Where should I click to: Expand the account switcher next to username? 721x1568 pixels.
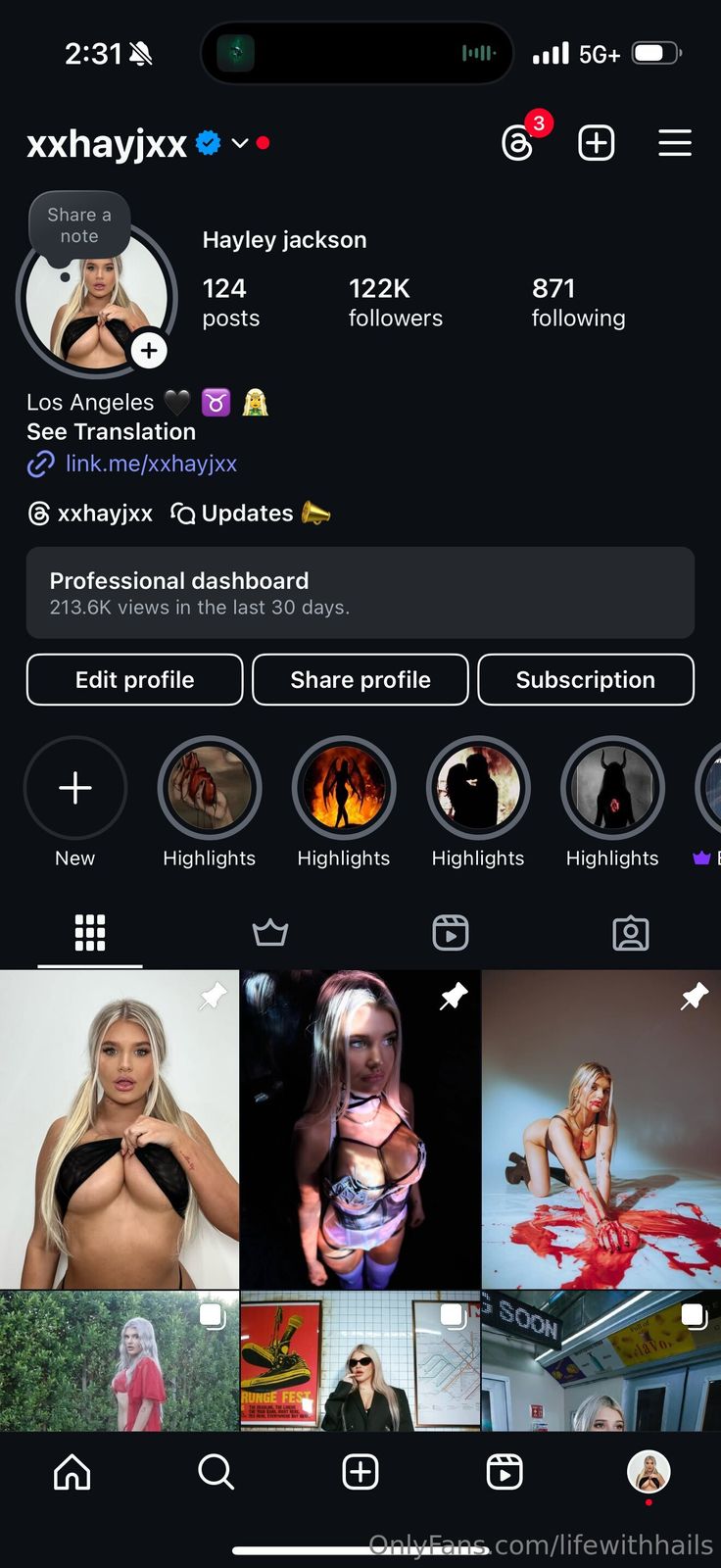[240, 143]
